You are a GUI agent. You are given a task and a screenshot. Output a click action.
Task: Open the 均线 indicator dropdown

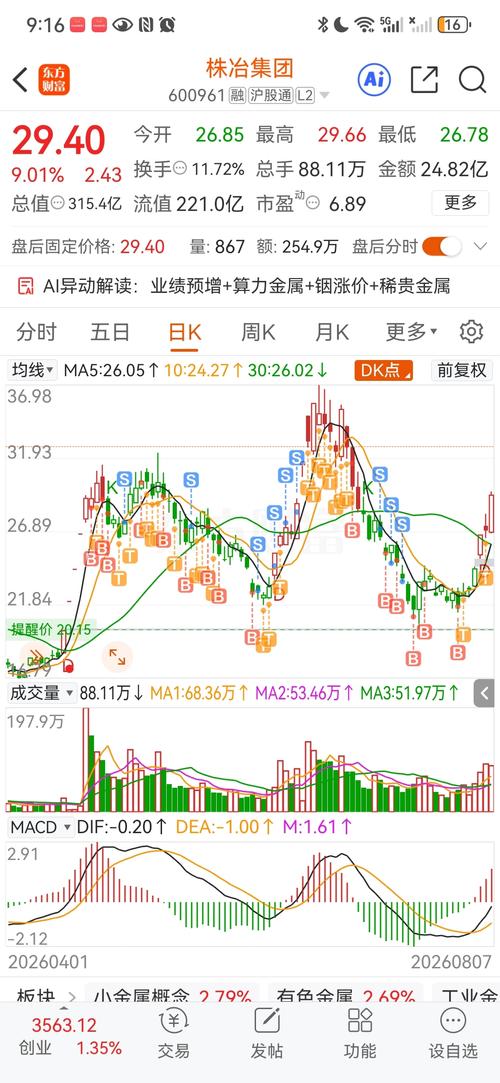(33, 370)
